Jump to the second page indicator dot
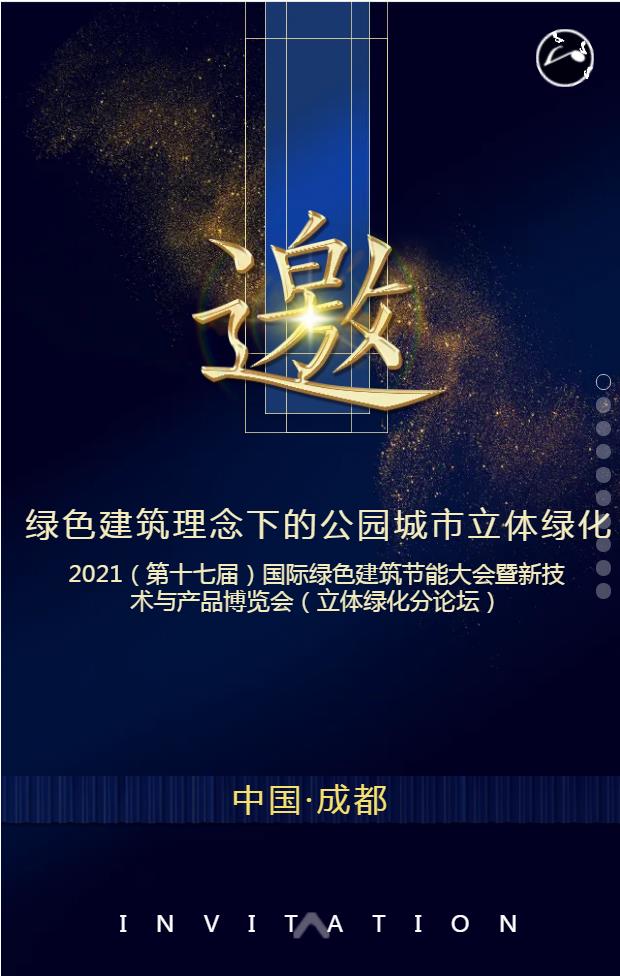Viewport: 620px width, 976px height. pyautogui.click(x=603, y=405)
